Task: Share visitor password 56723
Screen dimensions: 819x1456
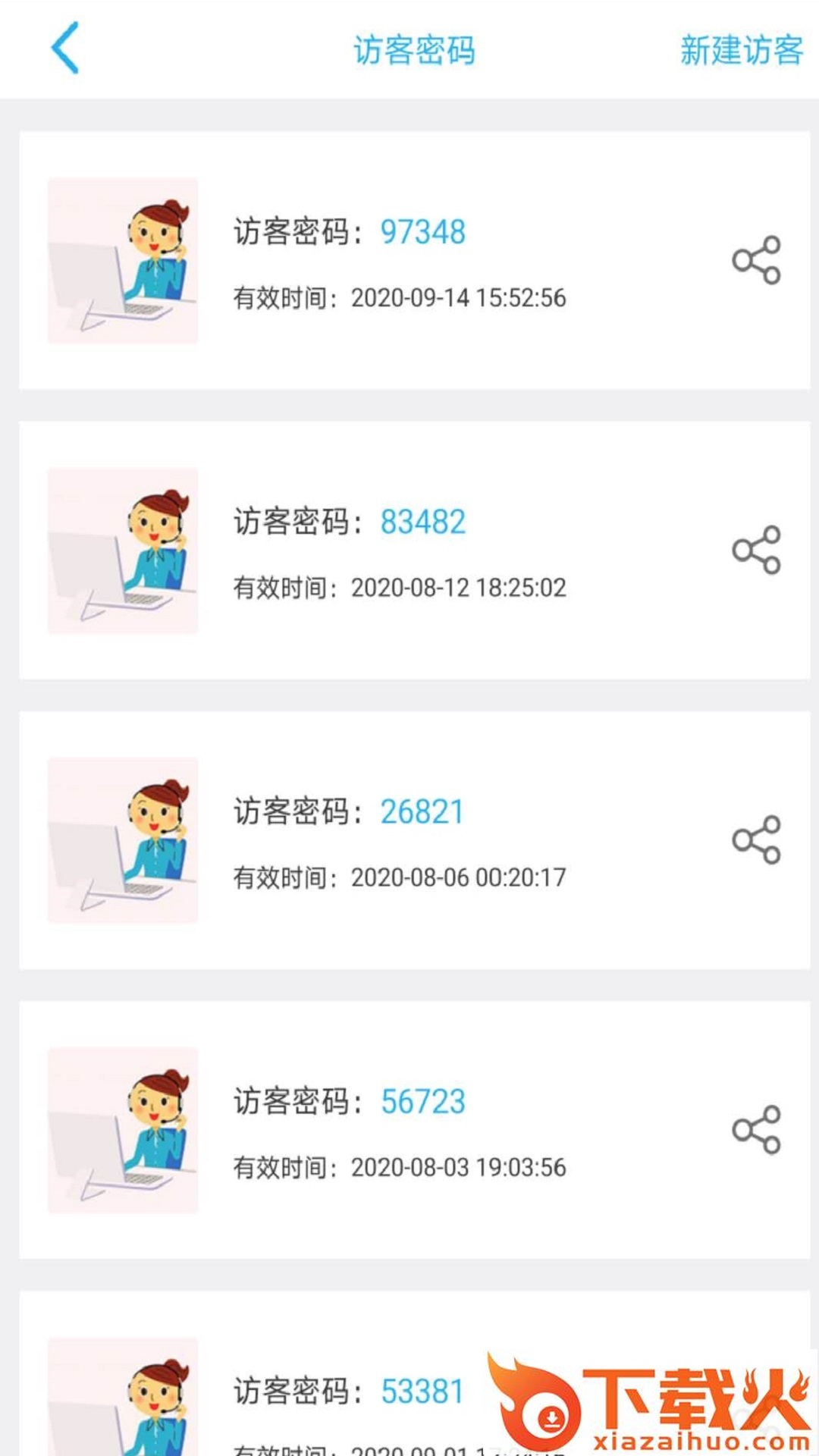Action: (x=756, y=1129)
